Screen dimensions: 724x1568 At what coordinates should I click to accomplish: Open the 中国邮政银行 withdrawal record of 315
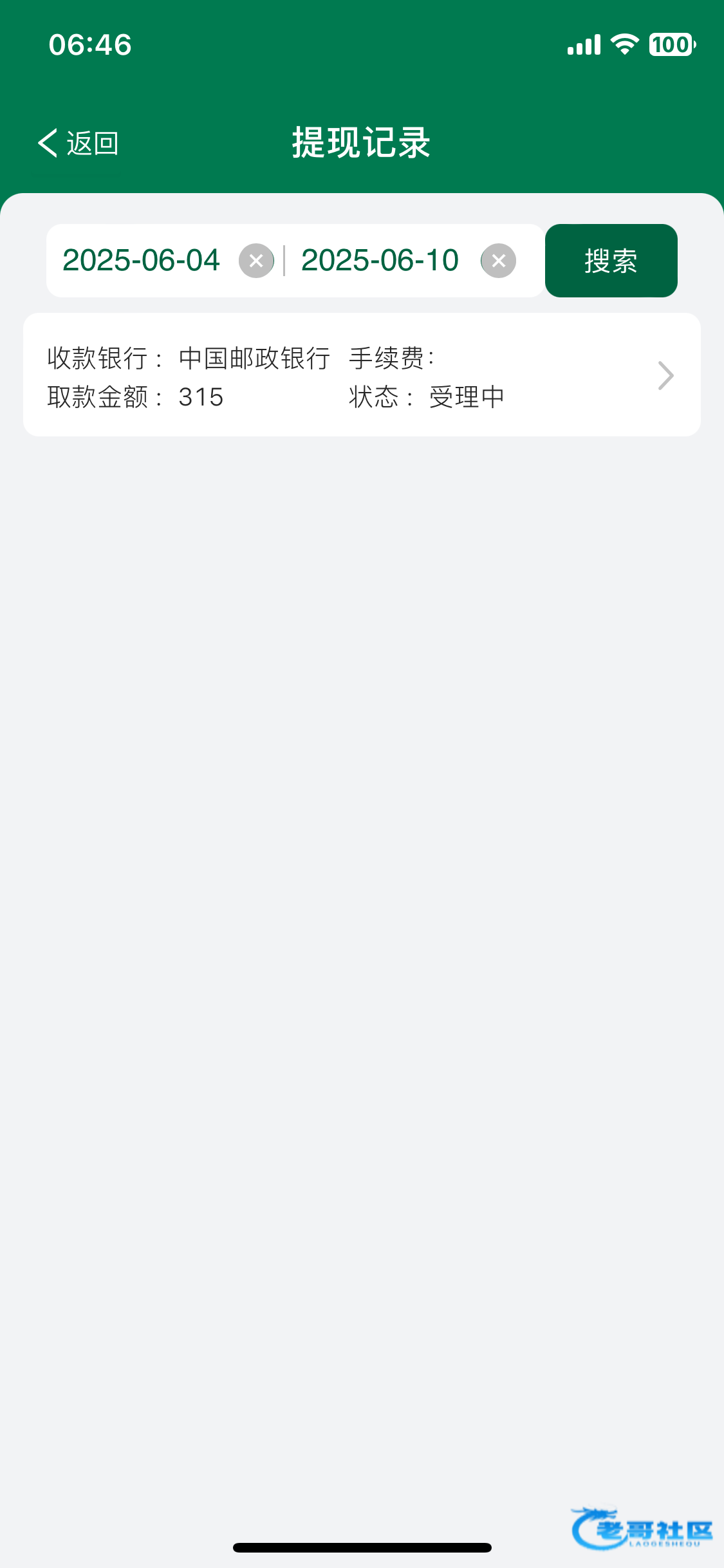pos(362,375)
